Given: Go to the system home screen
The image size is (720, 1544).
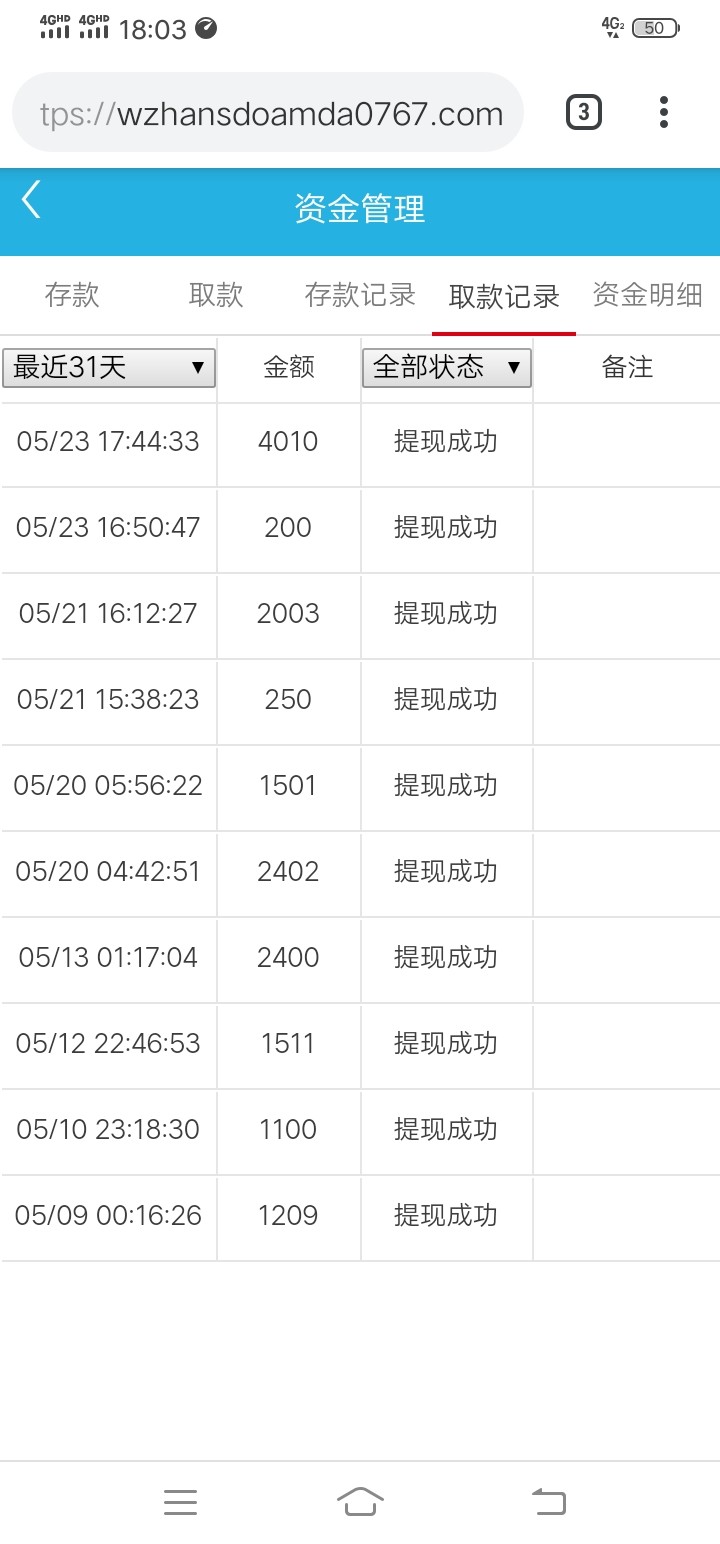Looking at the screenshot, I should 360,1501.
